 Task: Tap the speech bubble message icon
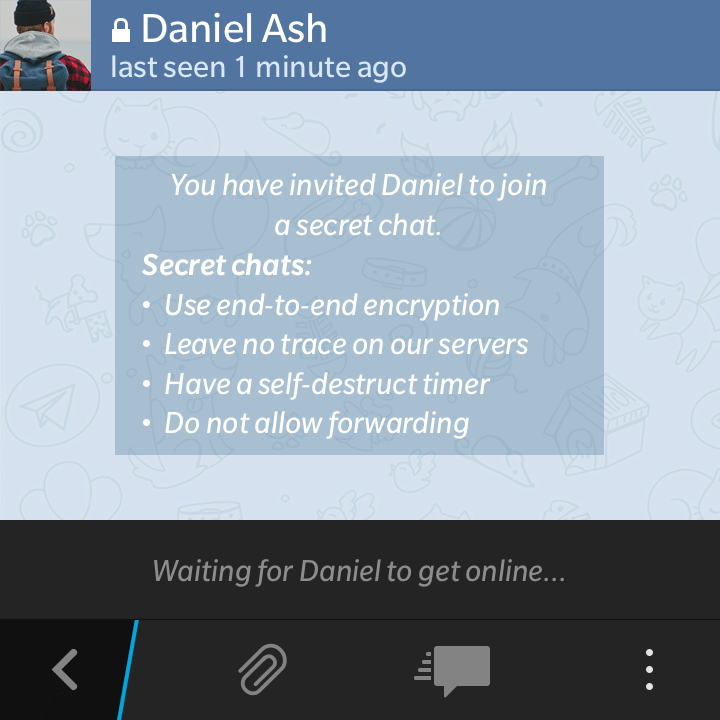(x=455, y=670)
